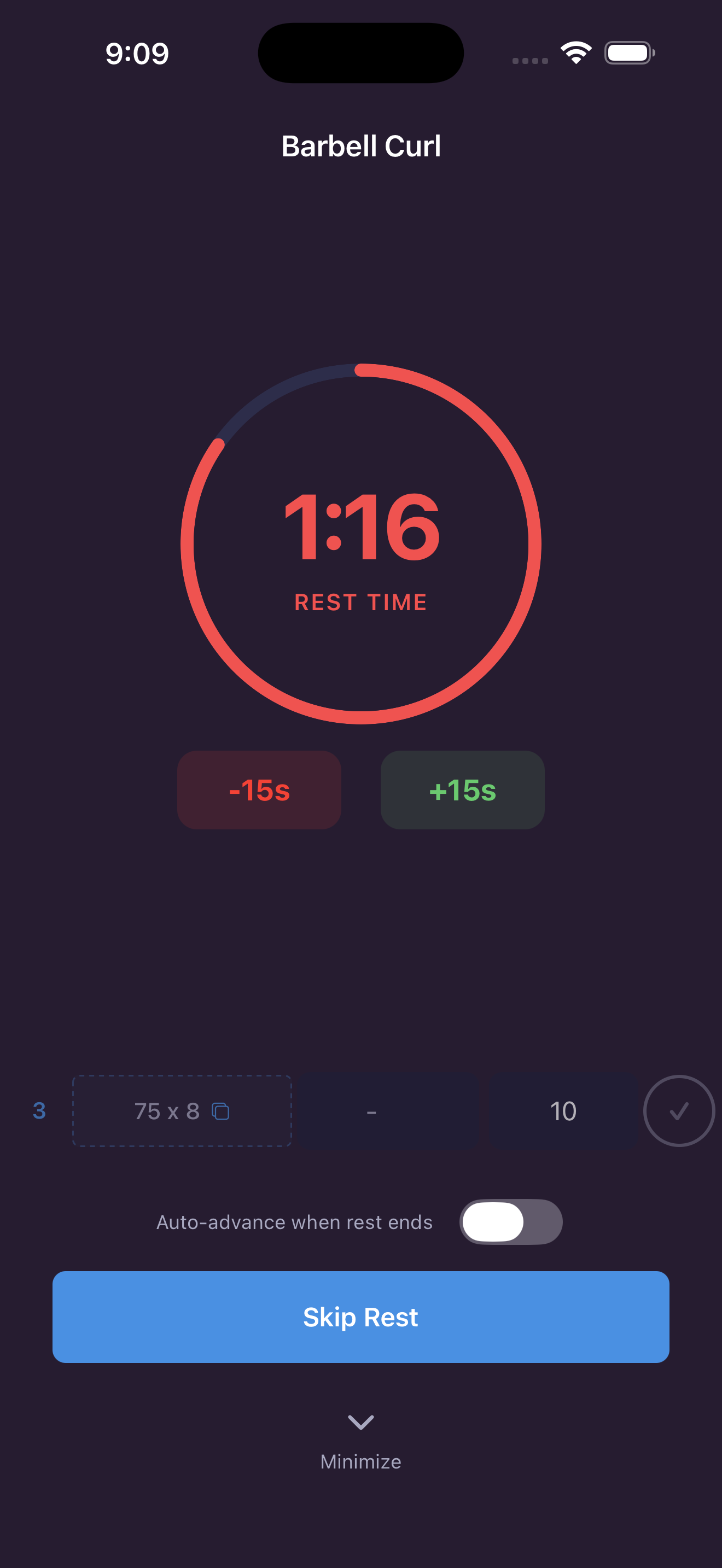Collapse the timer using Minimize
Screen dimensions: 722x1568
(360, 1461)
